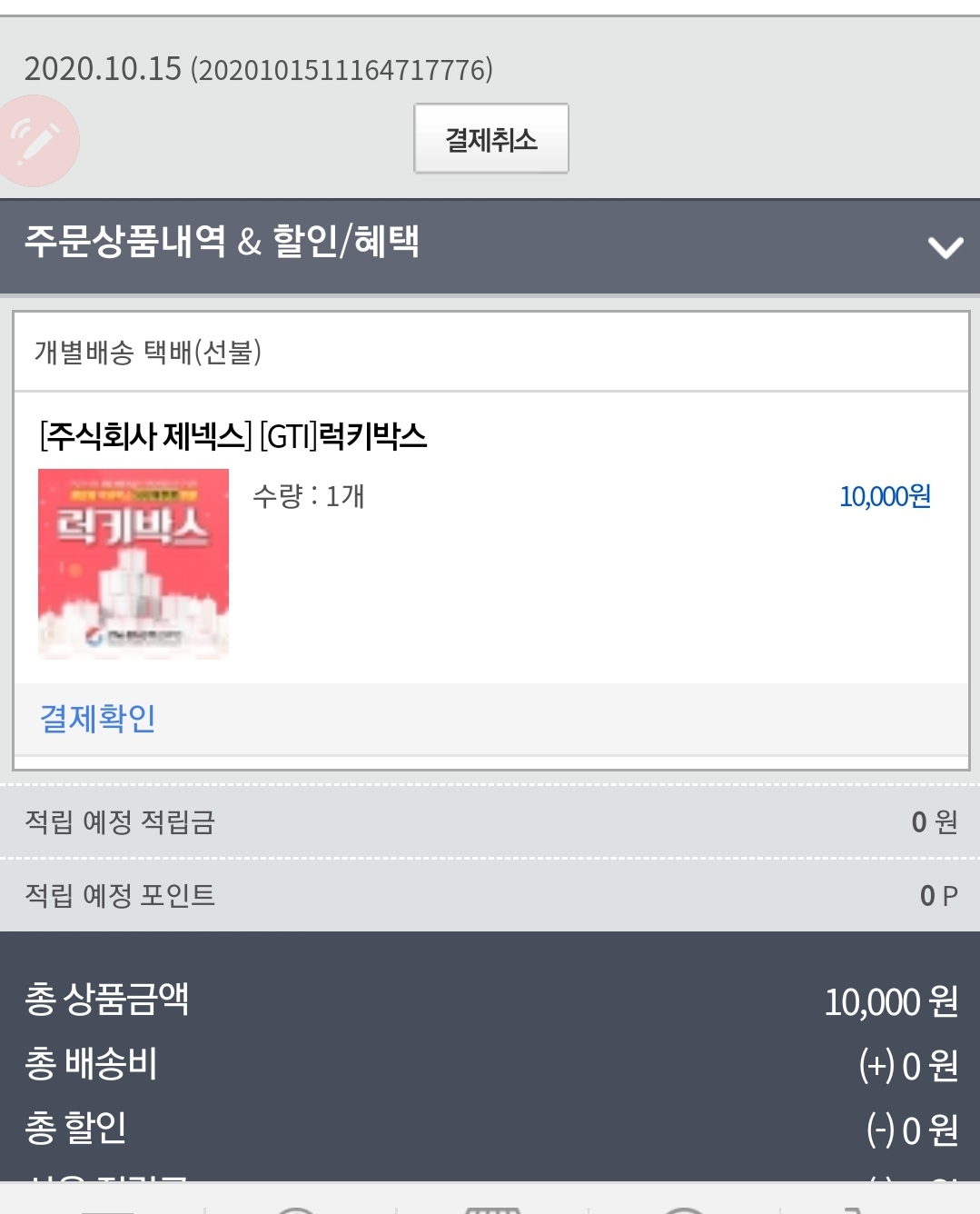The image size is (980, 1214).
Task: Tap the 결제취소 (cancel payment) button
Action: click(491, 139)
